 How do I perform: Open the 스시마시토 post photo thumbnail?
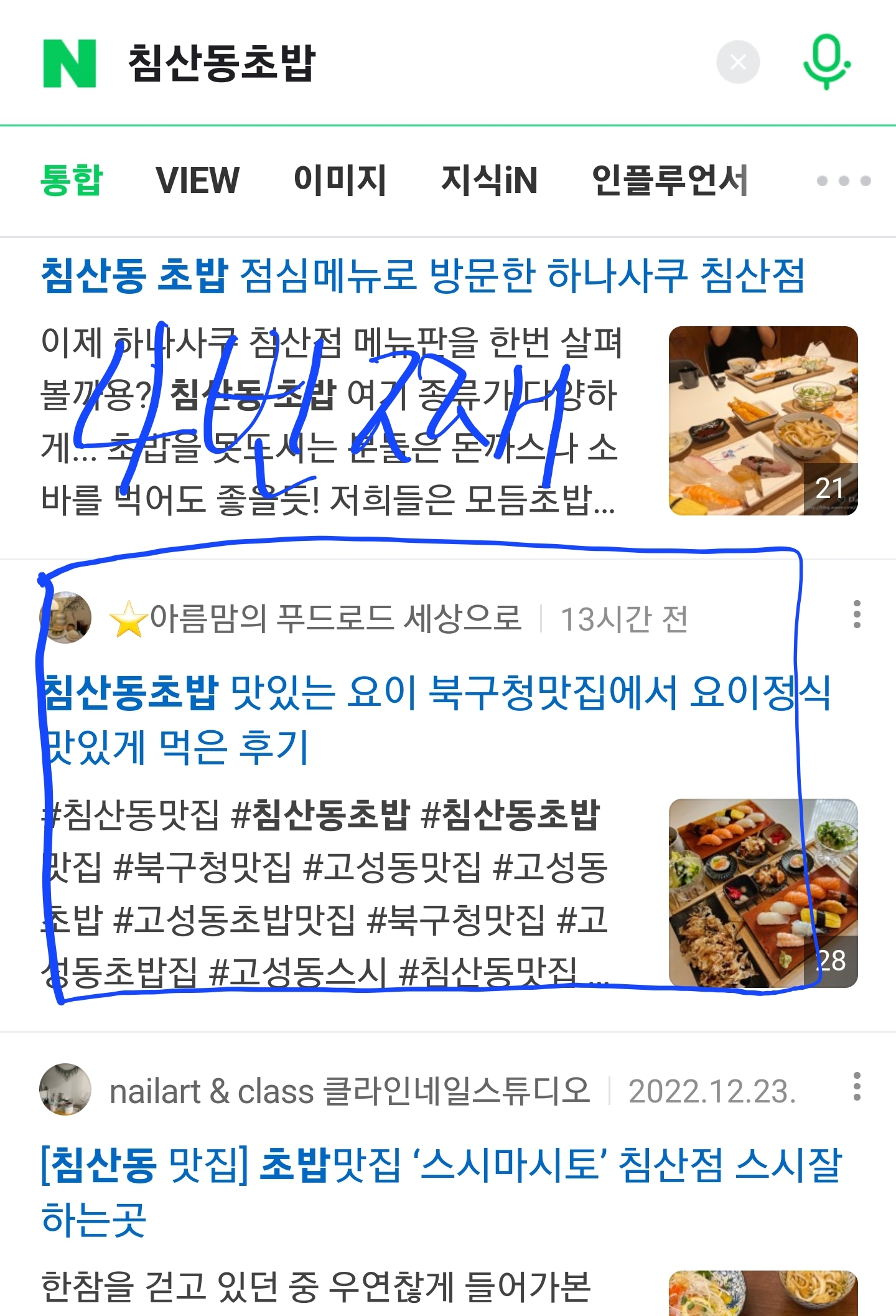(763, 1294)
